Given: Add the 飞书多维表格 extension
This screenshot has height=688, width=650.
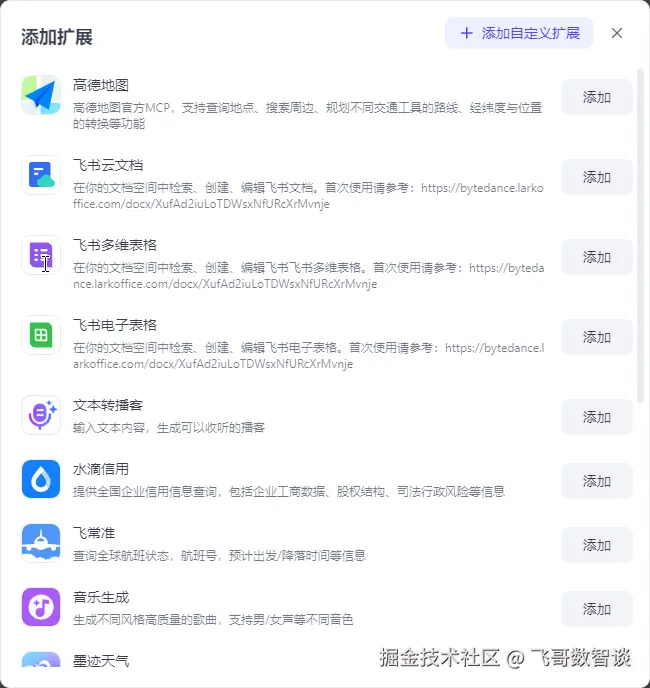Looking at the screenshot, I should pyautogui.click(x=596, y=257).
